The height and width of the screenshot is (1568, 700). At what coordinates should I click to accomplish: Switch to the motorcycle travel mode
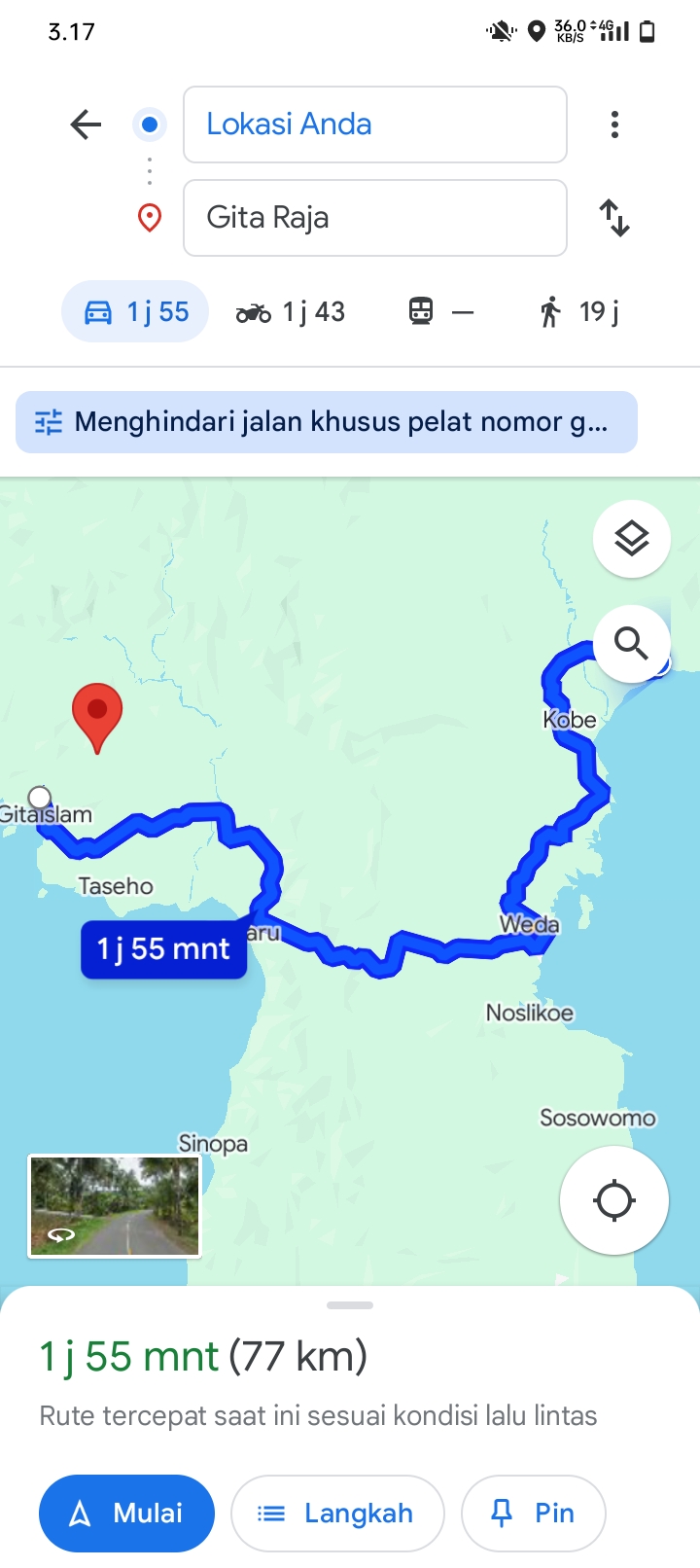[x=291, y=311]
